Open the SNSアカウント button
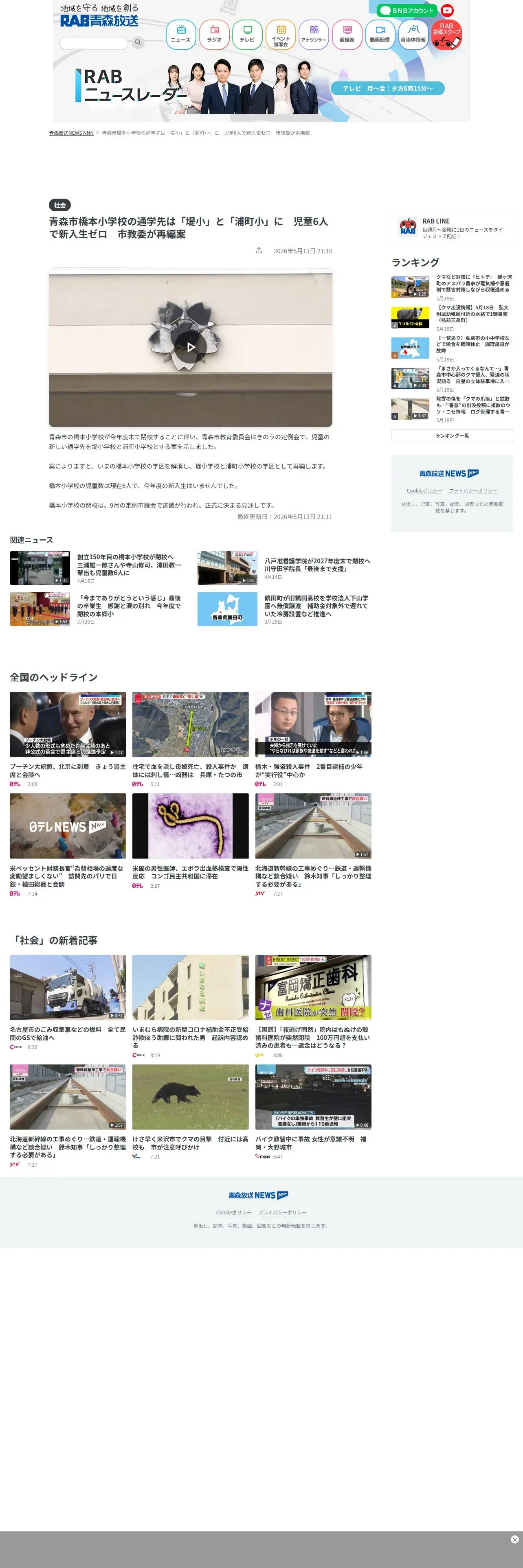Screen dimensions: 523x1568 (x=407, y=10)
